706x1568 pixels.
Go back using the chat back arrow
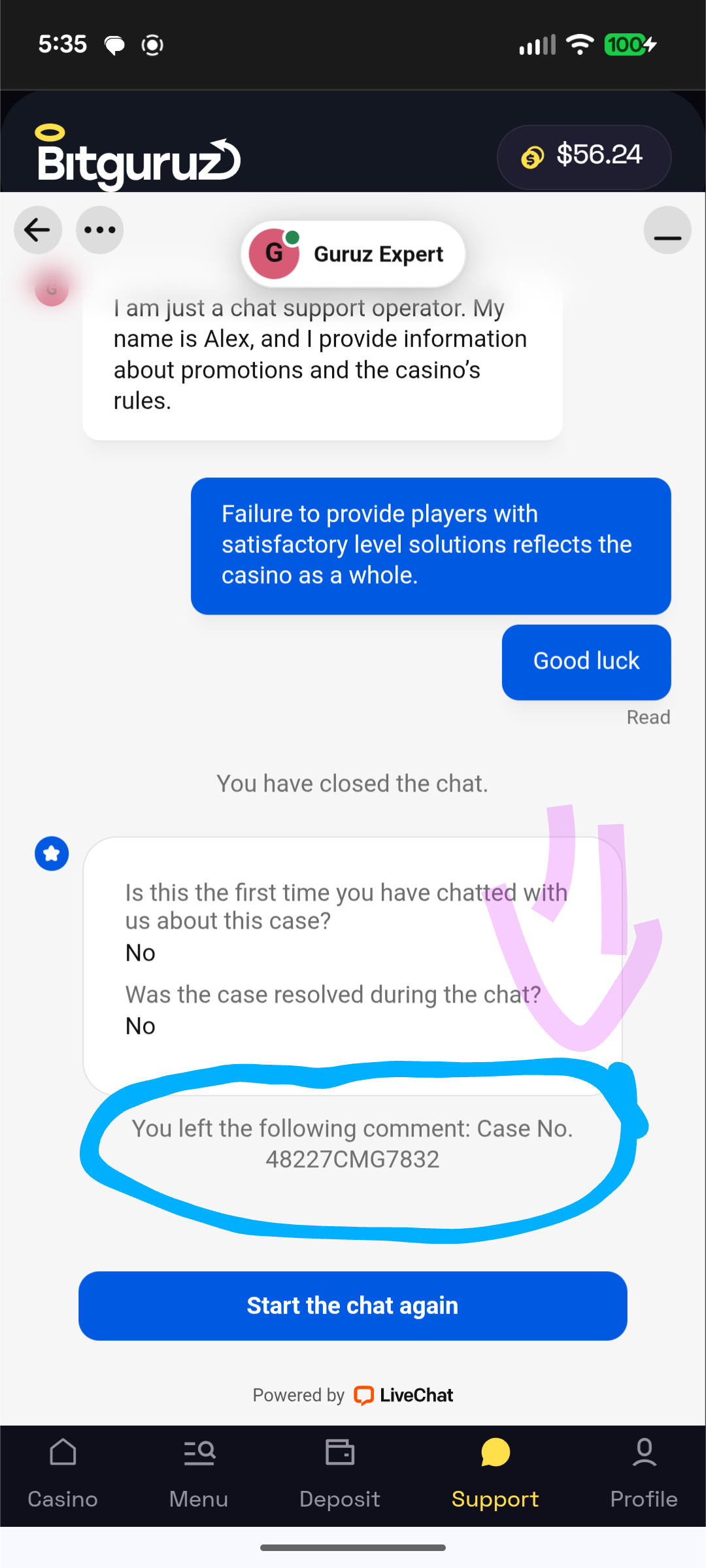coord(38,230)
